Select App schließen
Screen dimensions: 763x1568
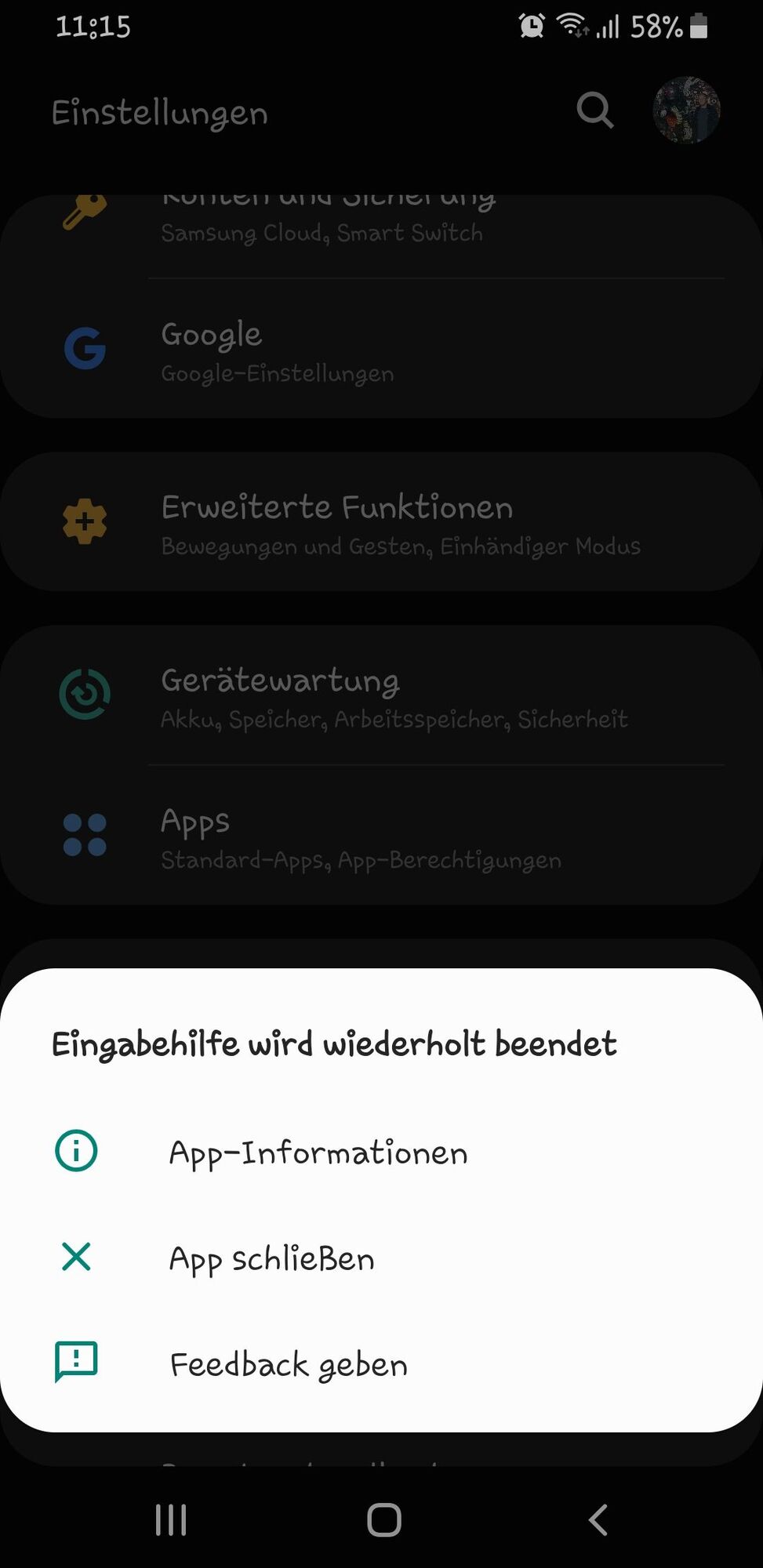(271, 1258)
